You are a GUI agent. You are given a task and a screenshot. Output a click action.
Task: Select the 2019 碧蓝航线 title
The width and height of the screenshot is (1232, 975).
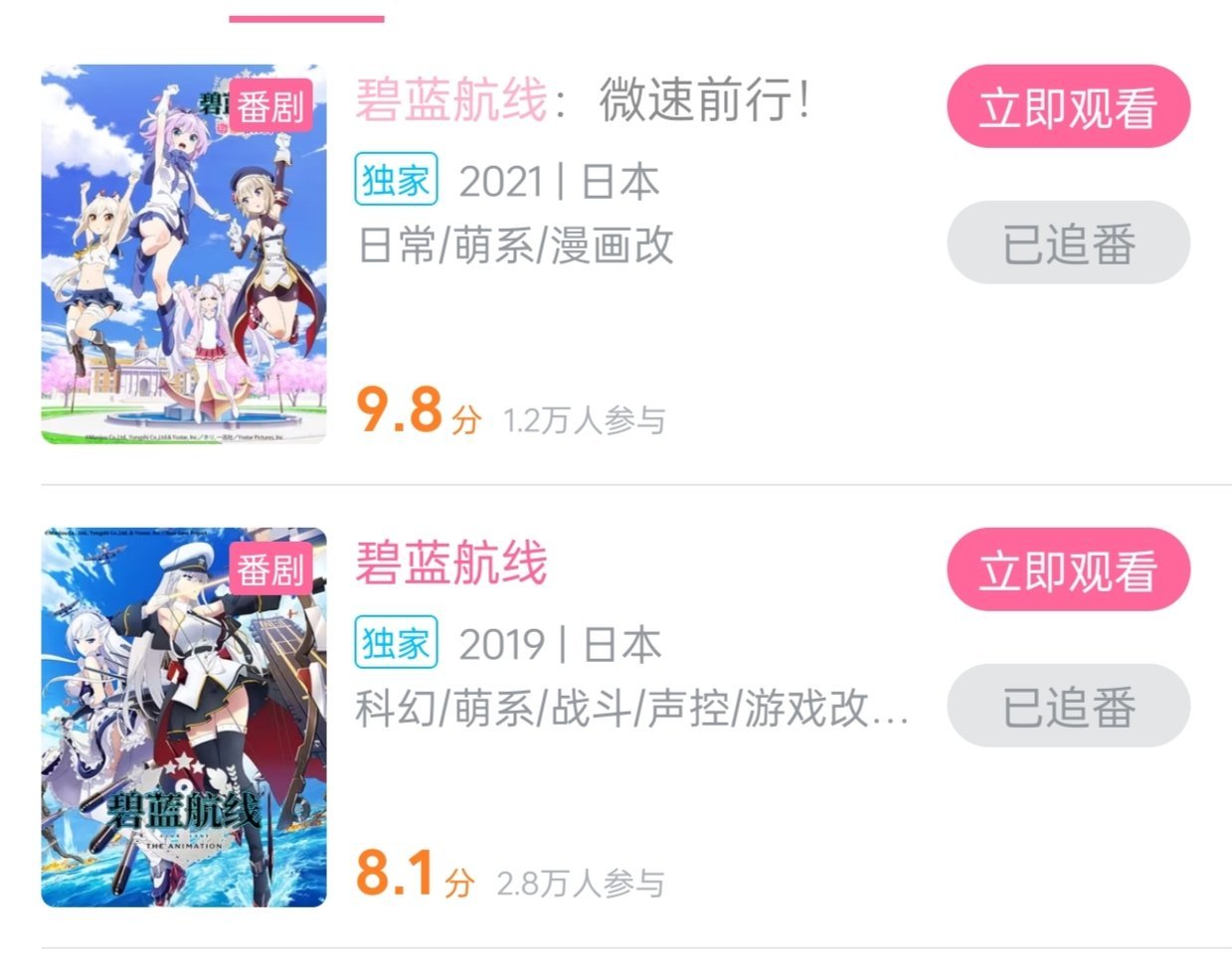click(x=451, y=563)
